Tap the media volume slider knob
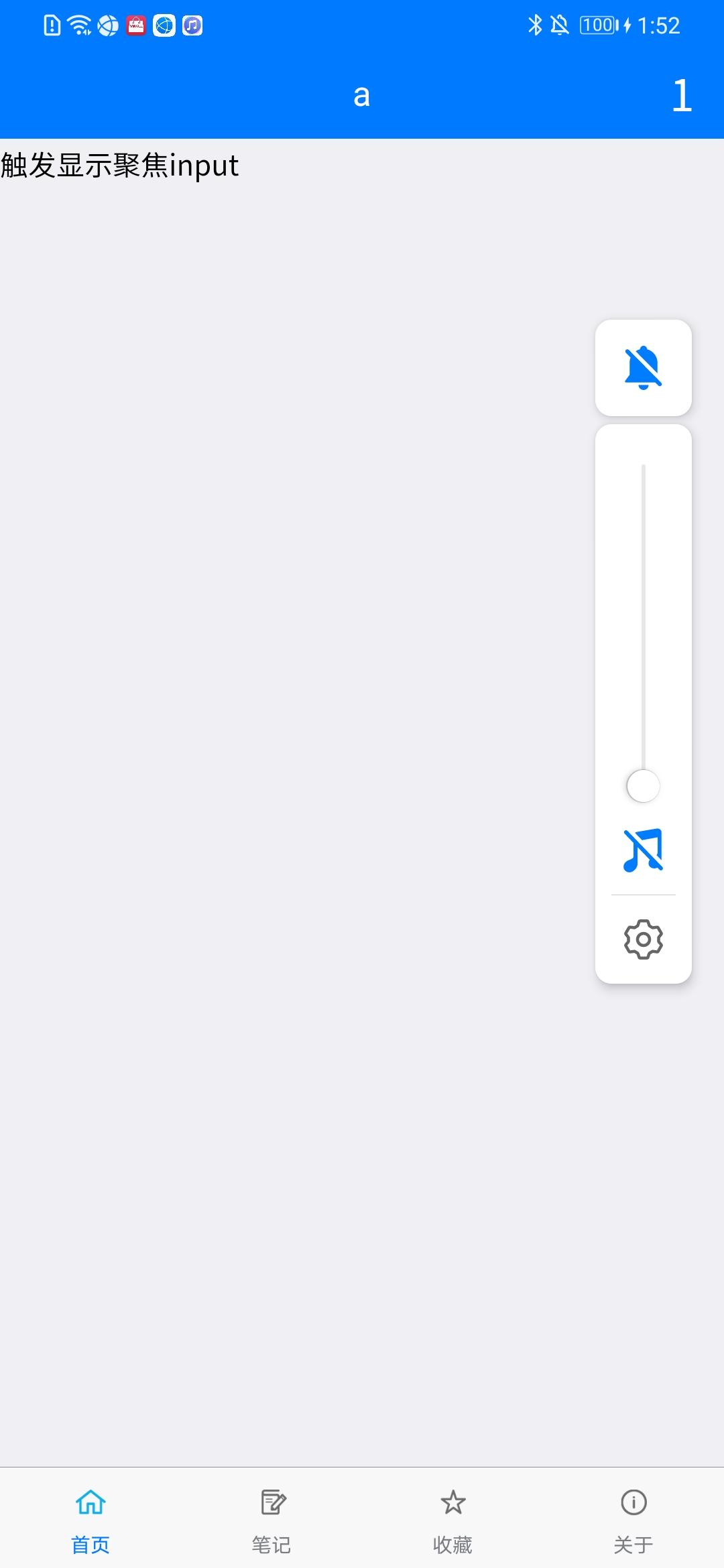 (643, 786)
